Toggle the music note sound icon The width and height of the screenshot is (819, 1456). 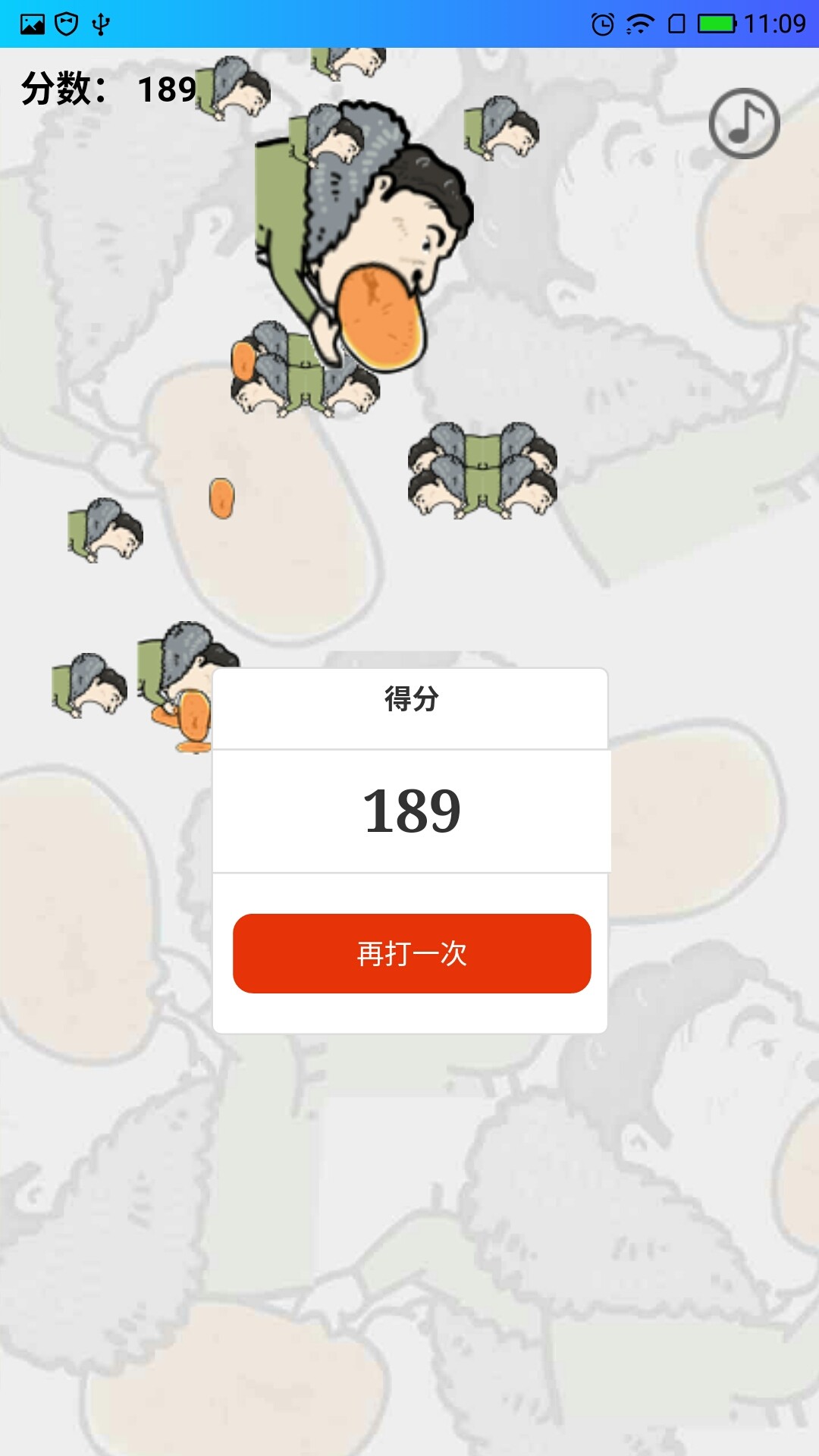[744, 124]
